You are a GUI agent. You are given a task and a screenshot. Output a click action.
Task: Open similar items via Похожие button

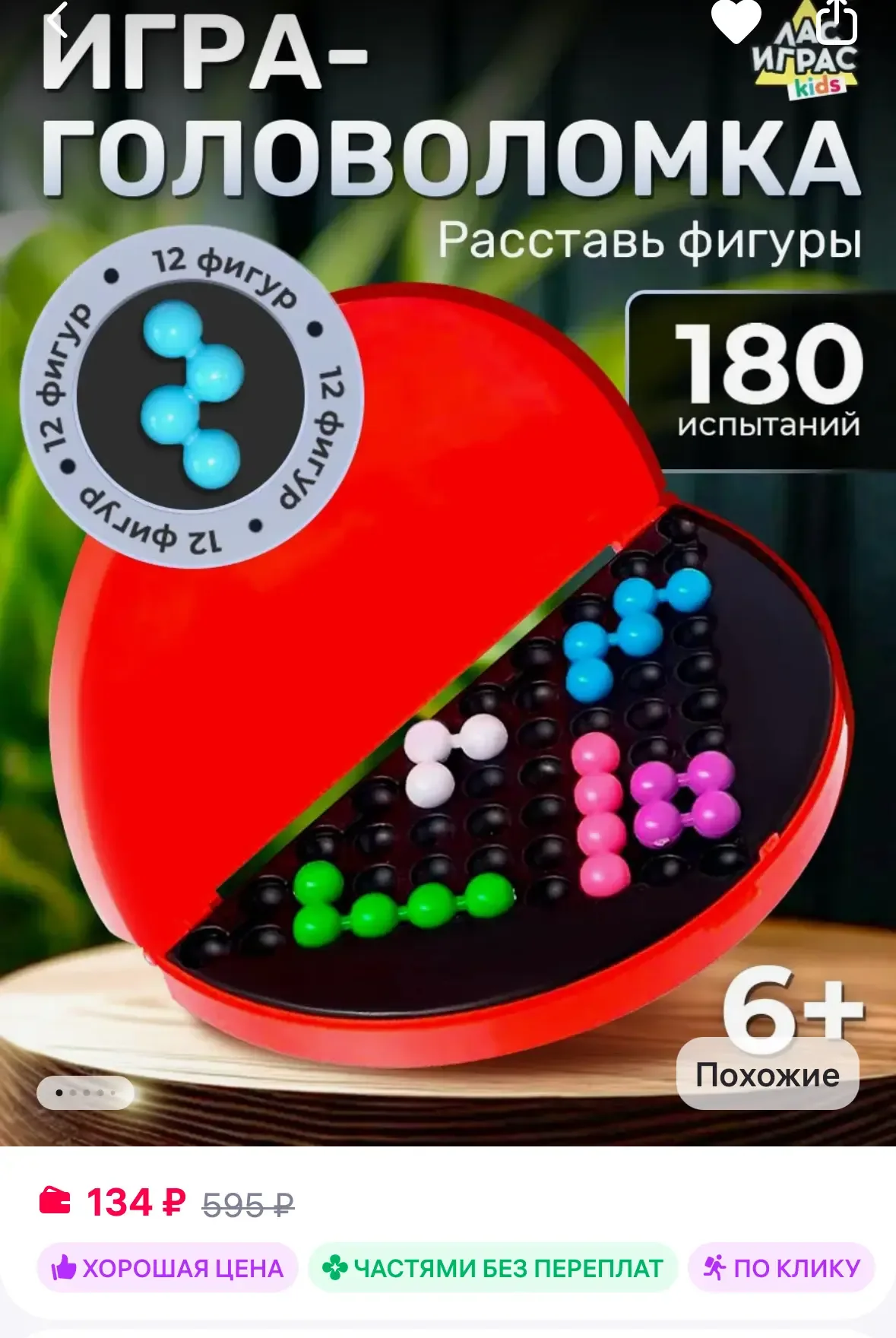(768, 1075)
